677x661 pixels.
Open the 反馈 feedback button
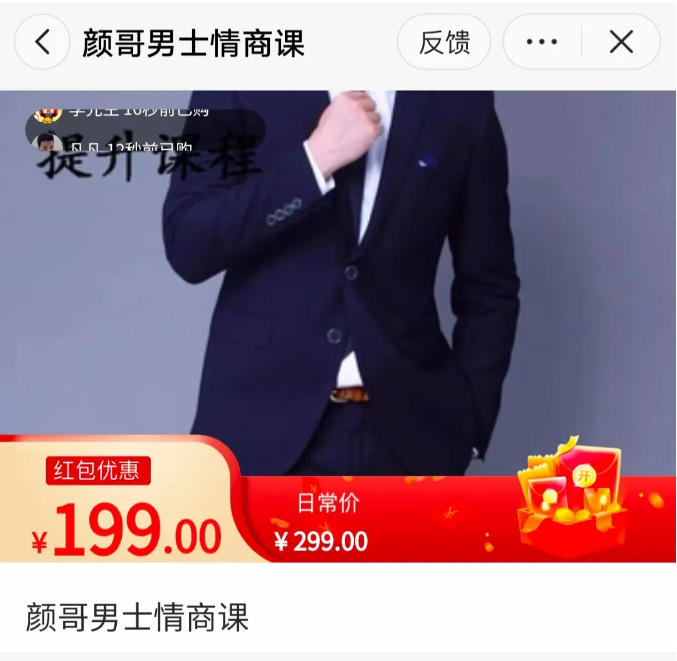tap(444, 42)
